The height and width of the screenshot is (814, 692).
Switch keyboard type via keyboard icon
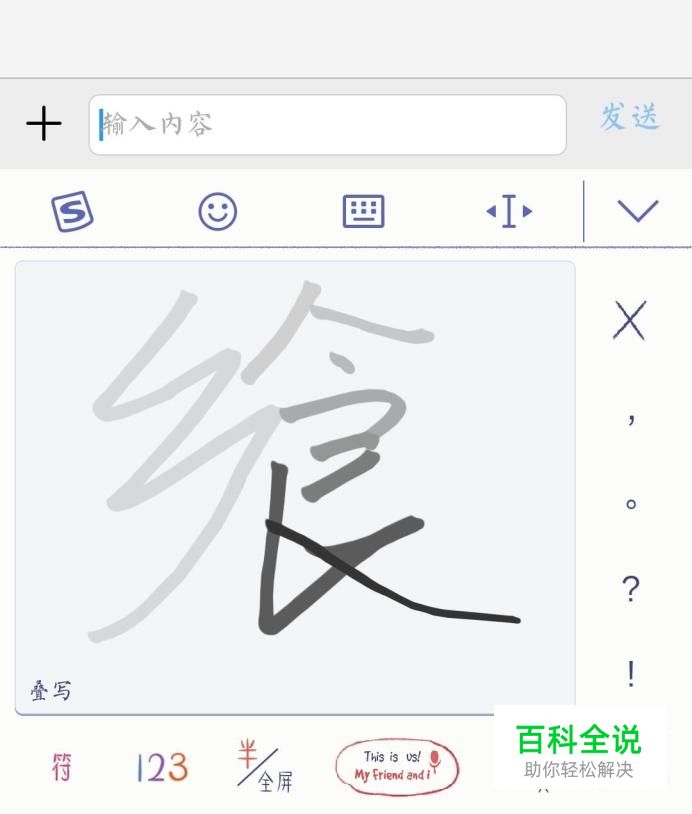click(363, 212)
